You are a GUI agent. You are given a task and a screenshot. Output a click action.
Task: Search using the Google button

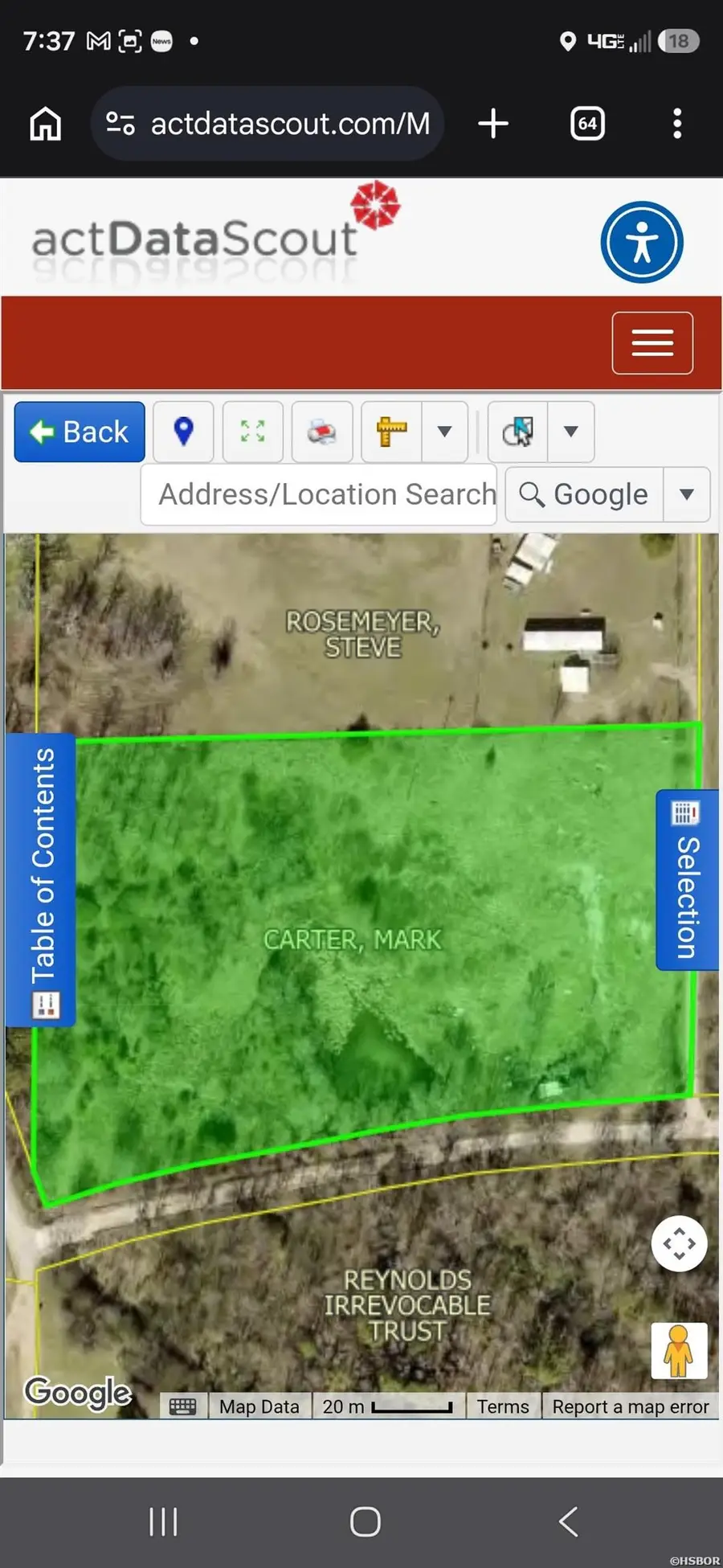584,494
